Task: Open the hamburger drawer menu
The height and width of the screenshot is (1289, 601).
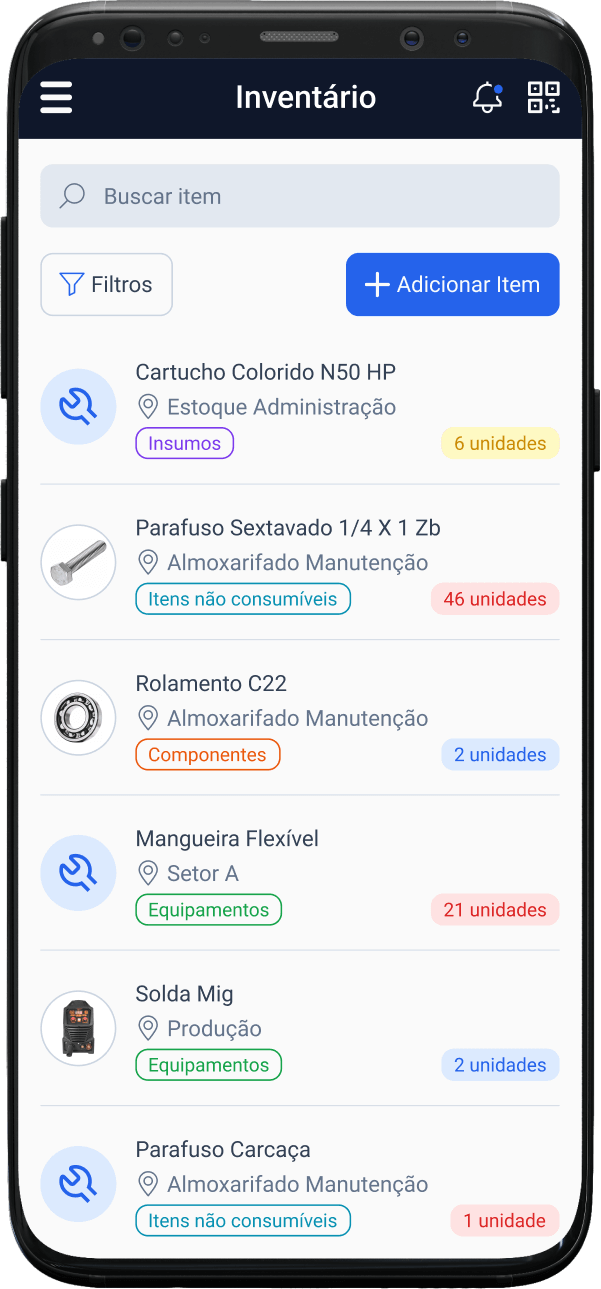Action: 56,97
